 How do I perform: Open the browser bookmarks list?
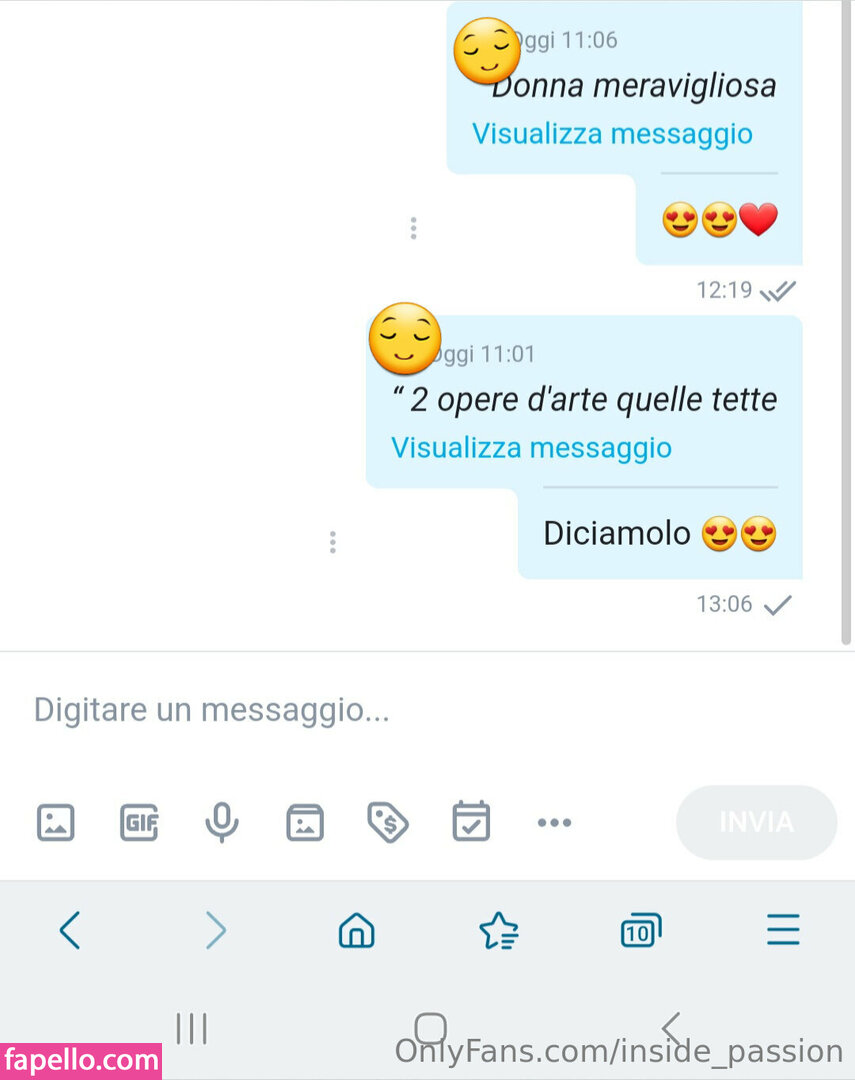[x=498, y=931]
